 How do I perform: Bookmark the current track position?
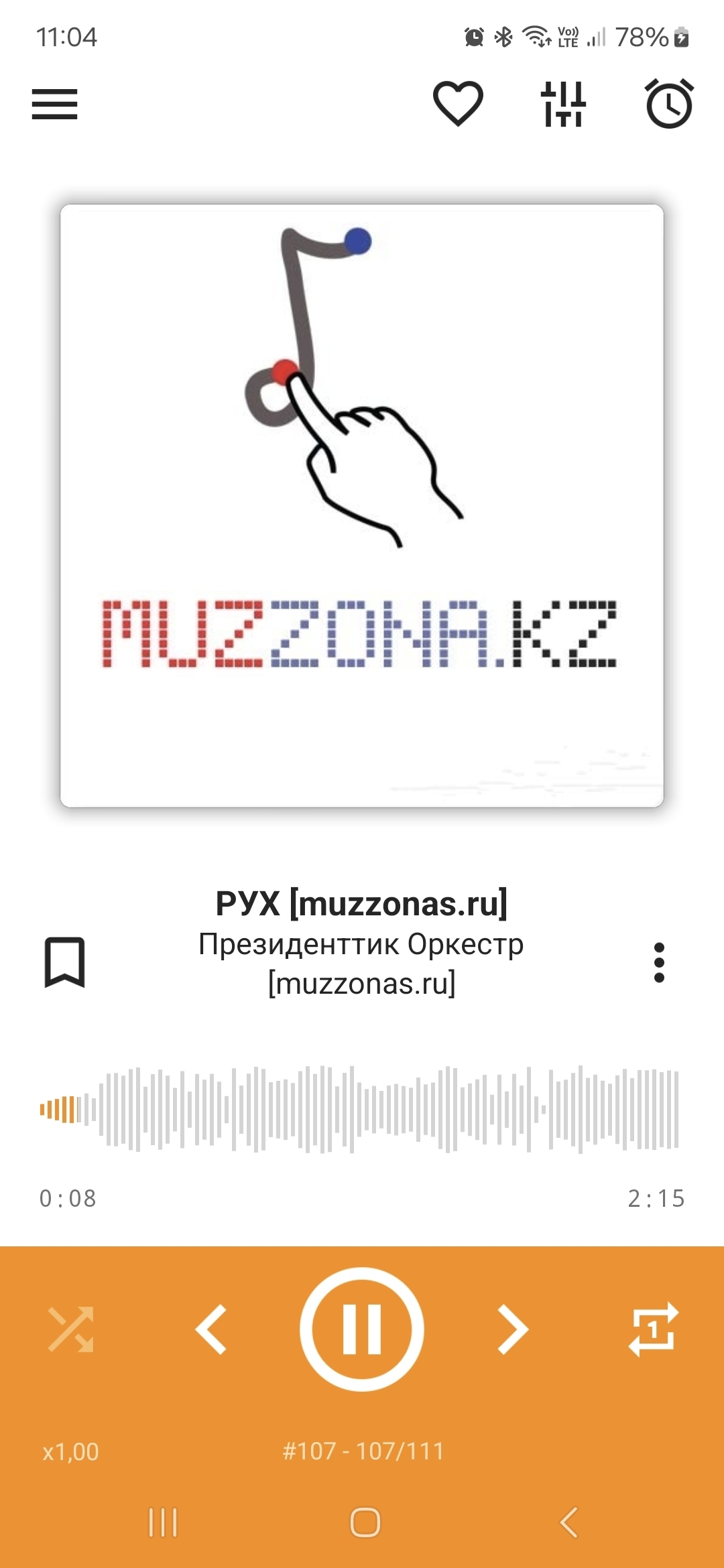[x=65, y=962]
